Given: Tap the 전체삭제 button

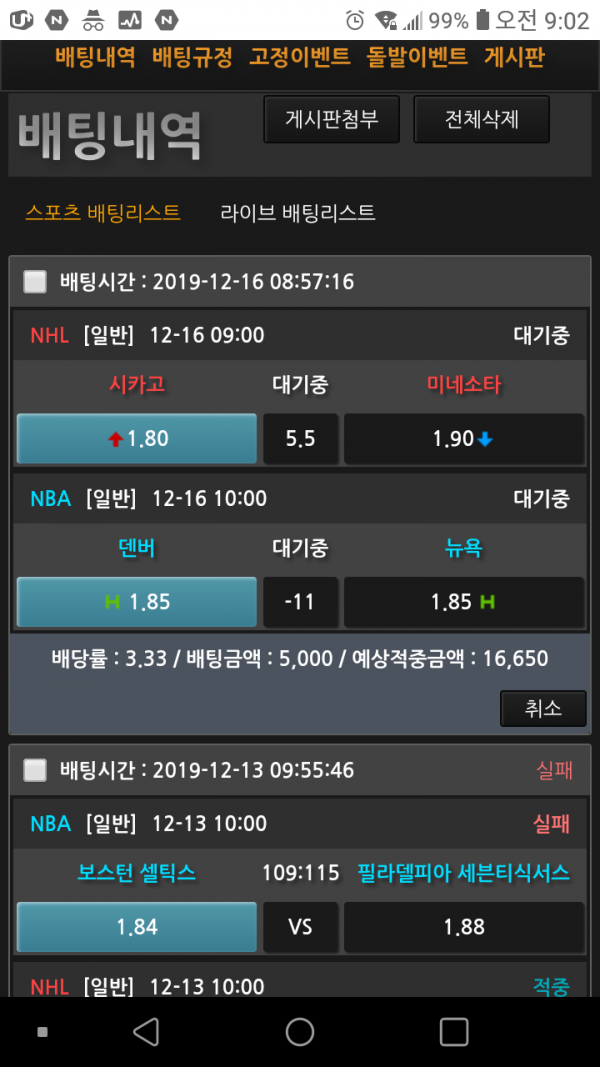Looking at the screenshot, I should 482,119.
